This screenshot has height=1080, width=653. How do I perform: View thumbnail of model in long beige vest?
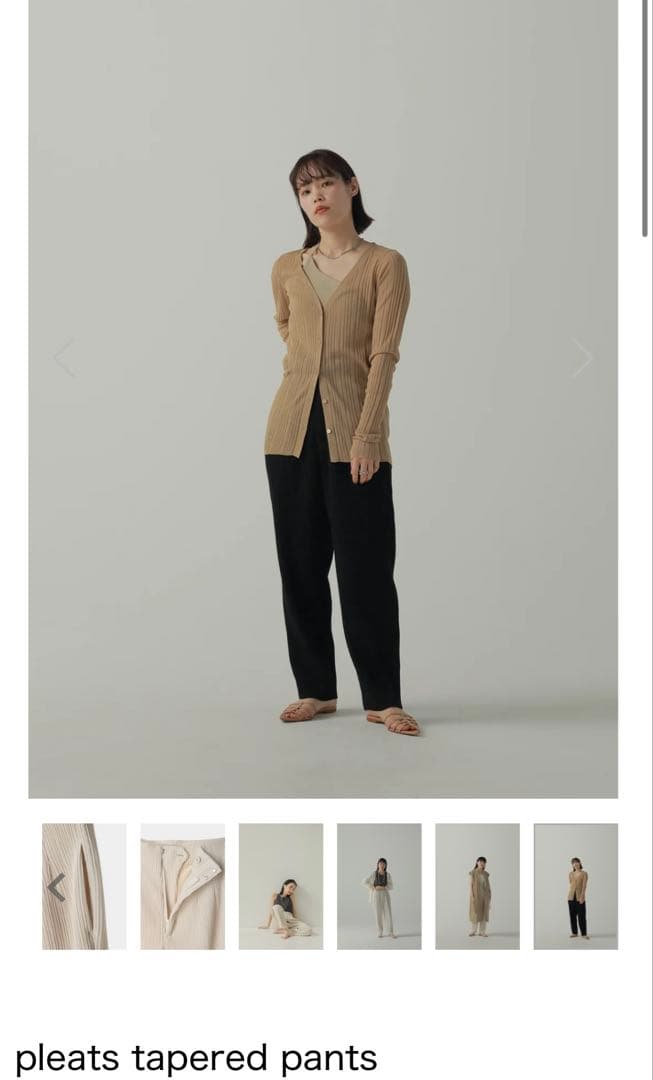point(477,886)
